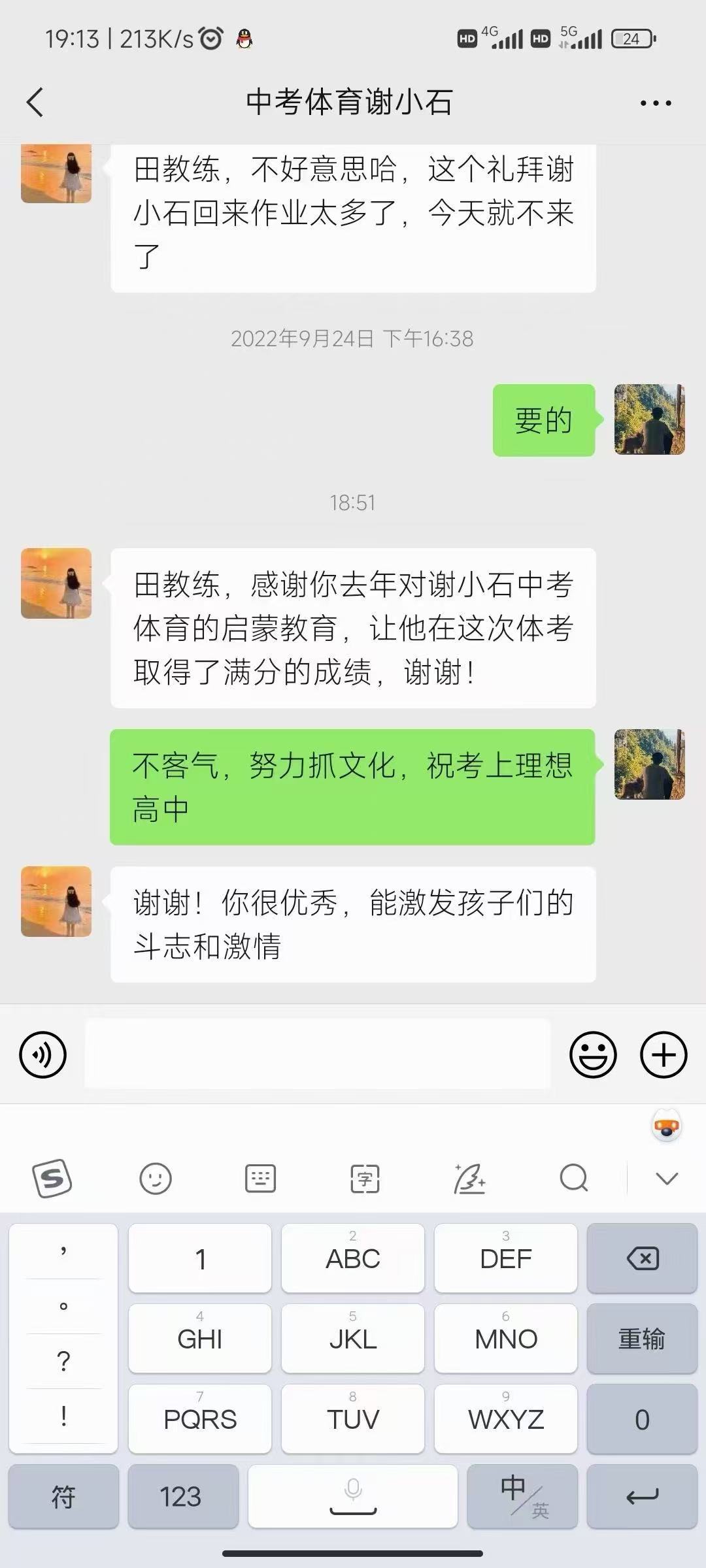
Task: Tap the 字 character tool icon
Action: pyautogui.click(x=365, y=1179)
